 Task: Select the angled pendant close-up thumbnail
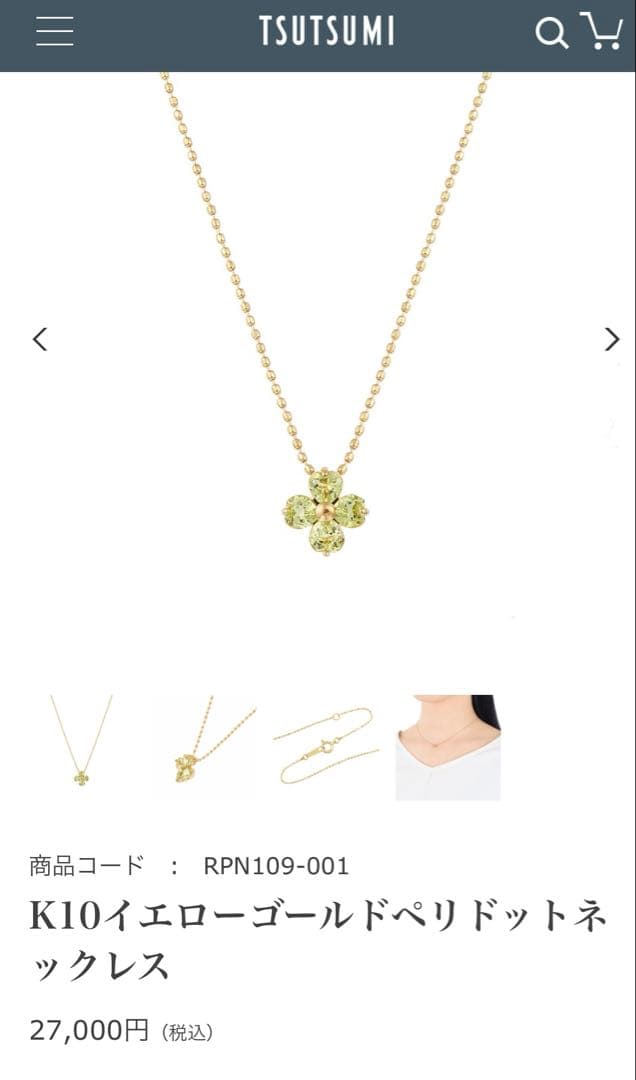click(205, 746)
